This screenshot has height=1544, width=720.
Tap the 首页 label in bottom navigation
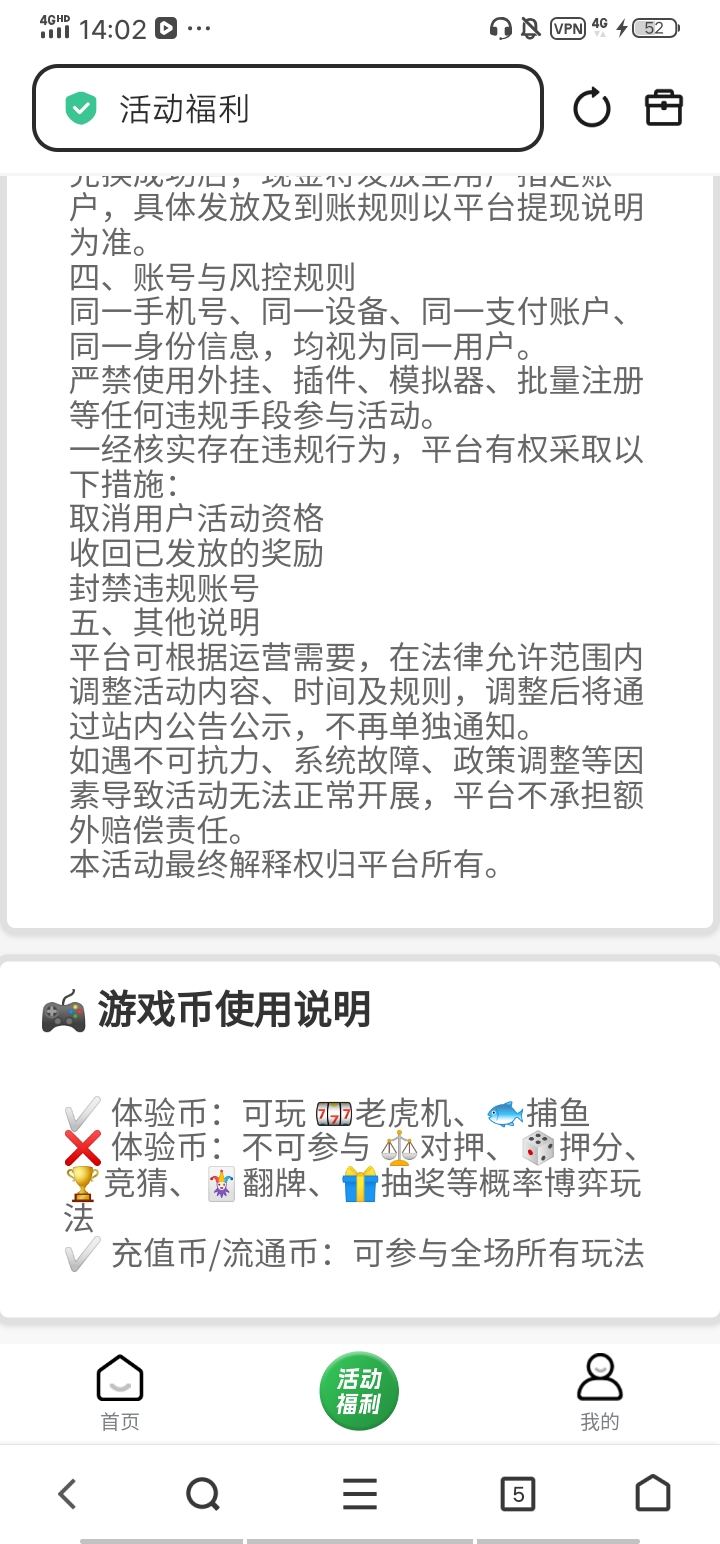[119, 1421]
